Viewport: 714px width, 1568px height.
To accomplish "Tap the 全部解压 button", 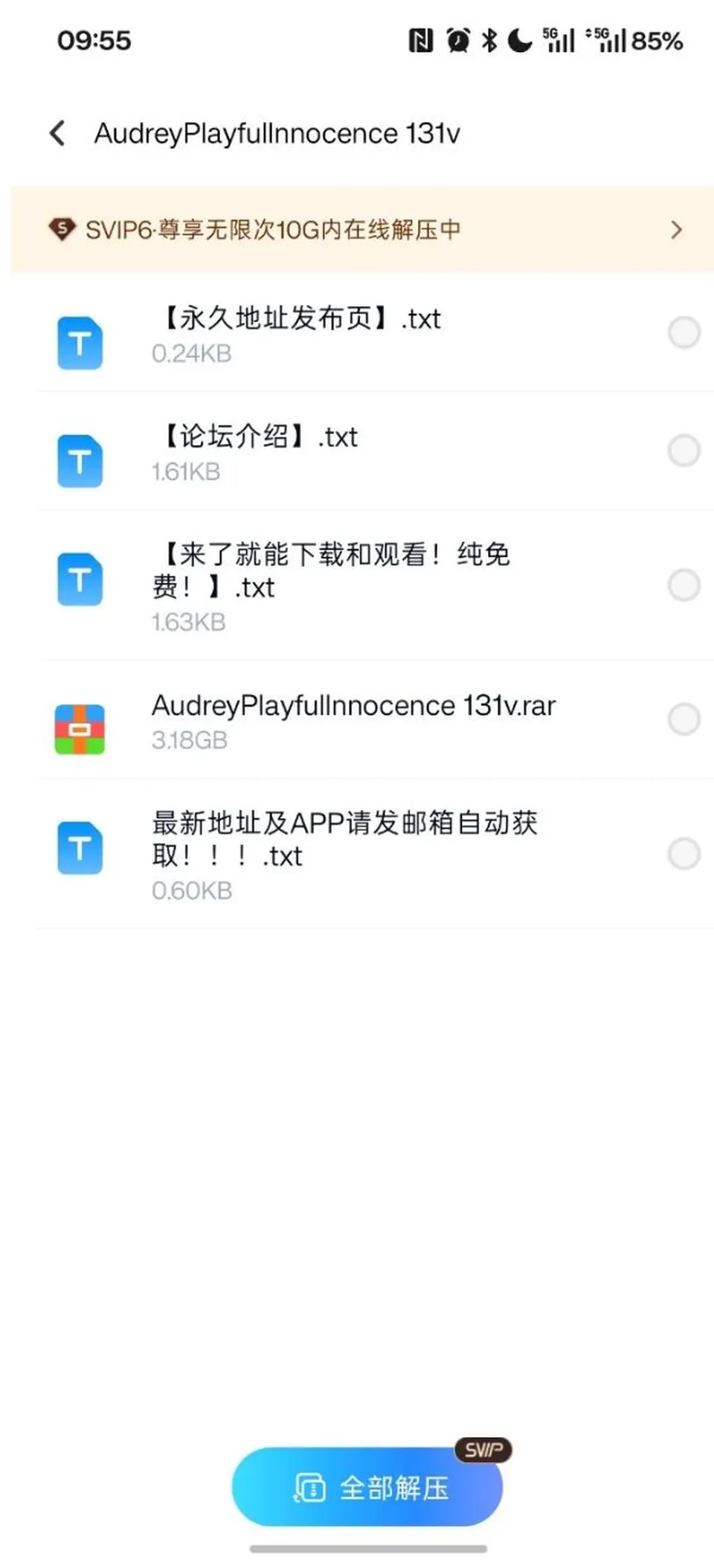I will pyautogui.click(x=367, y=1488).
